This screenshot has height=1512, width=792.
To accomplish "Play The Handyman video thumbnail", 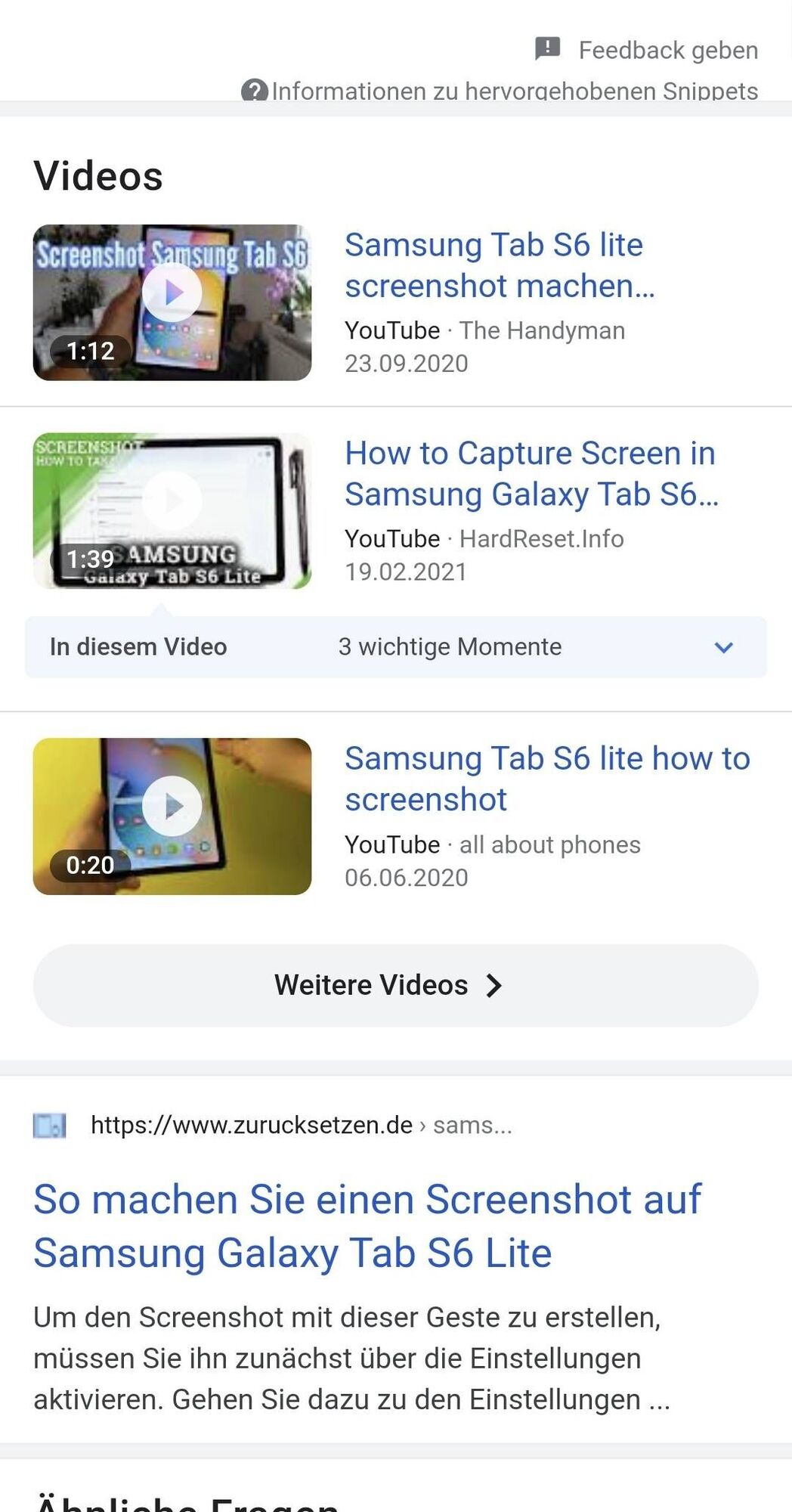I will [172, 302].
